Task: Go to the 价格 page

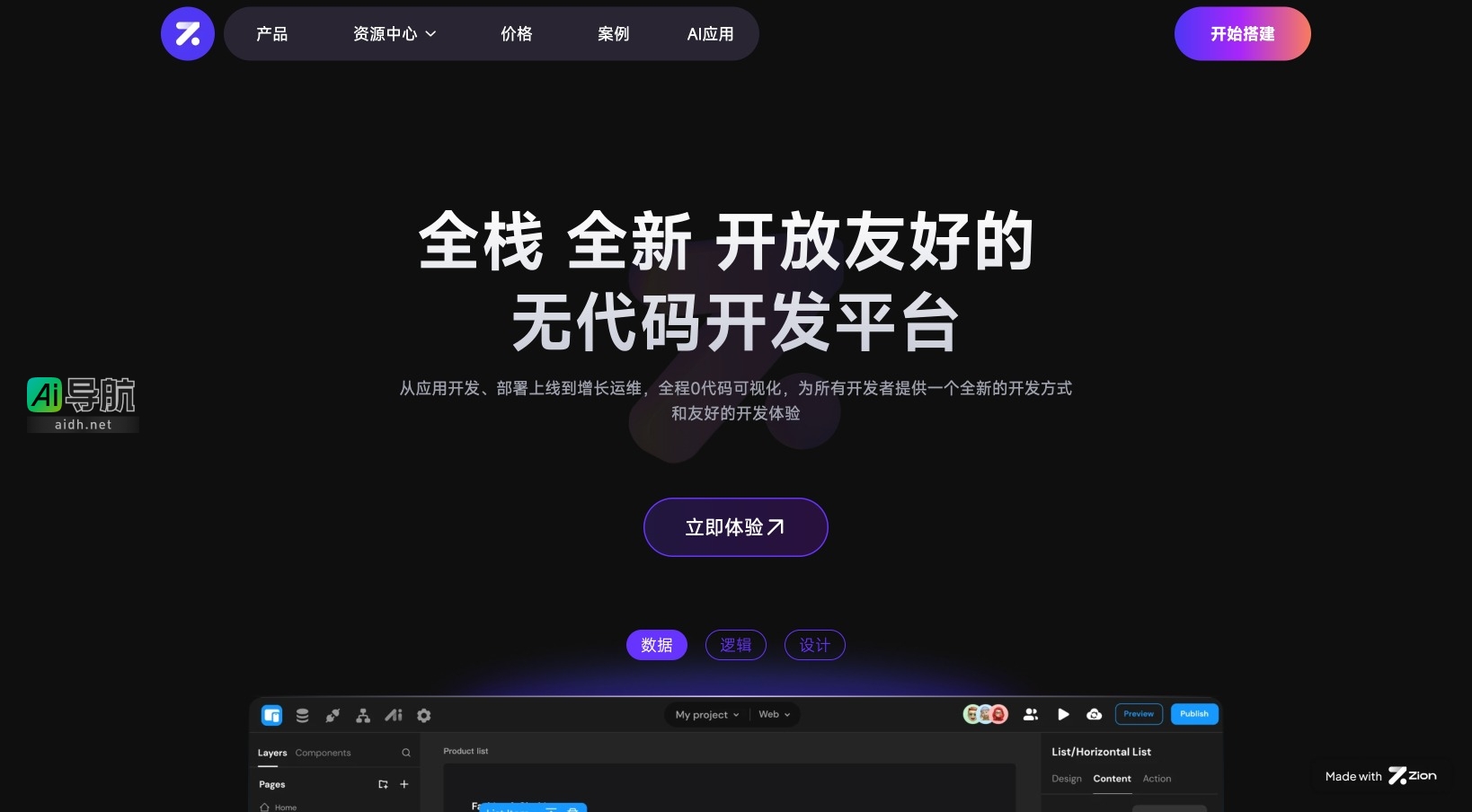Action: coord(516,34)
